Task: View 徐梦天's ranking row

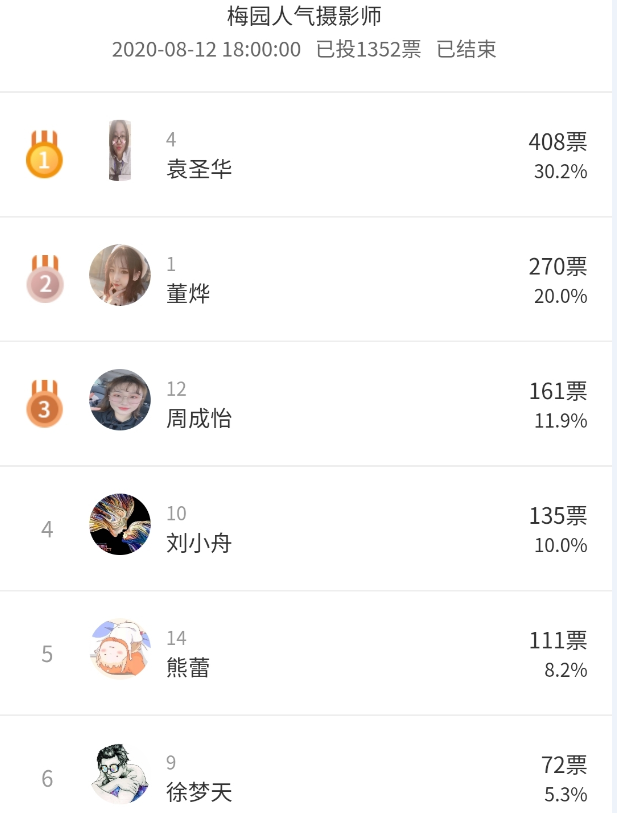Action: pyautogui.click(x=199, y=792)
